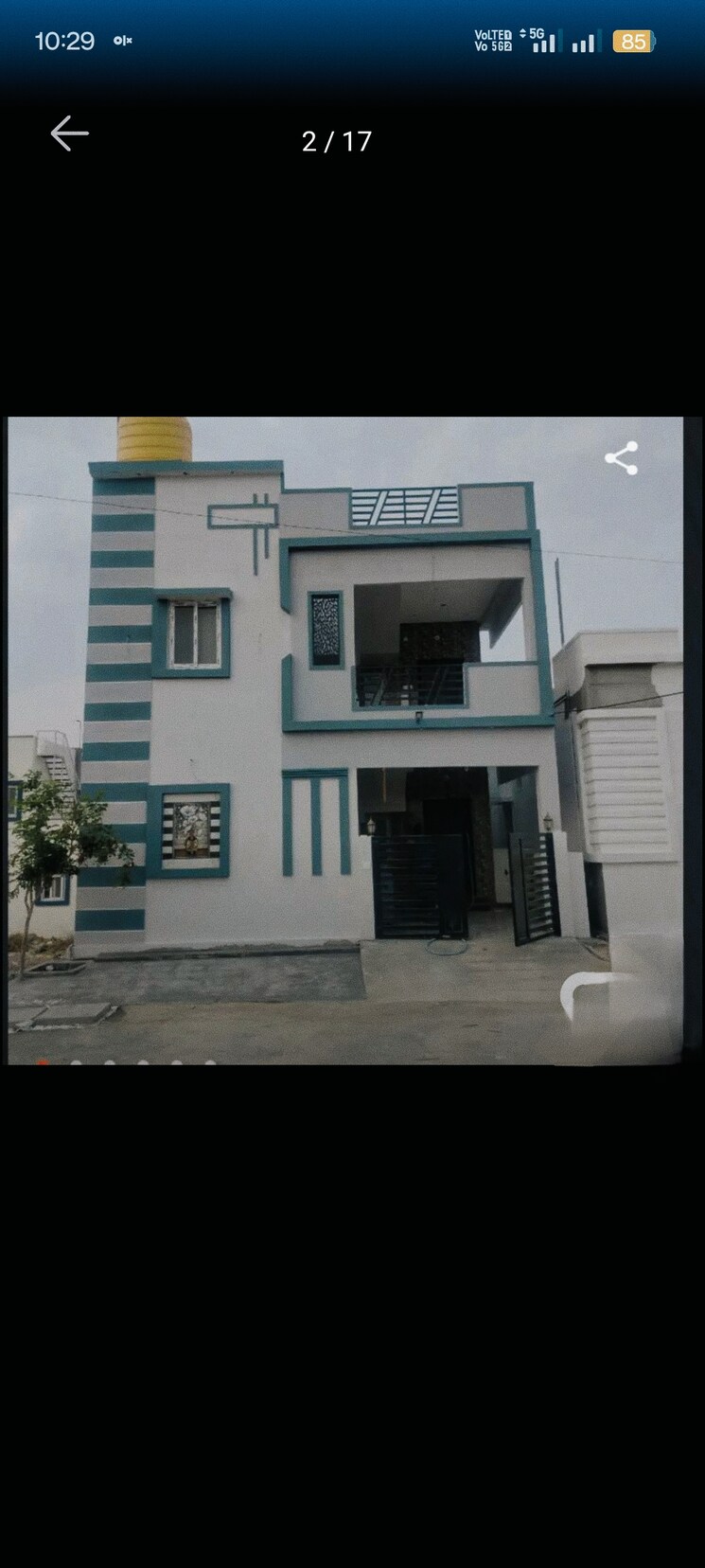
Task: Go back from the photo viewer
Action: click(x=69, y=134)
